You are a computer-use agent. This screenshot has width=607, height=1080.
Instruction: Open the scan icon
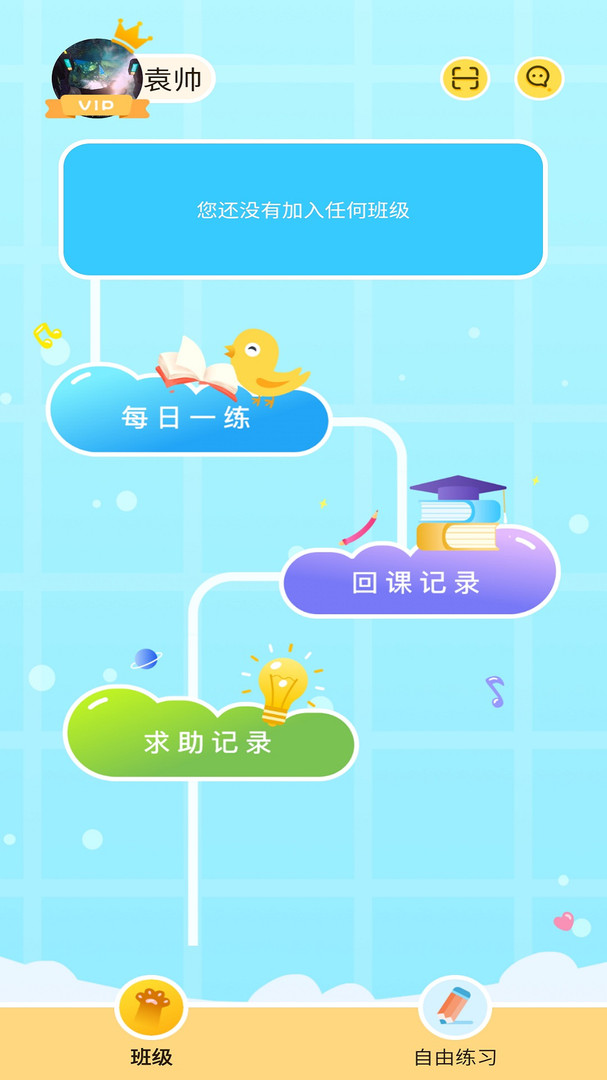(465, 78)
